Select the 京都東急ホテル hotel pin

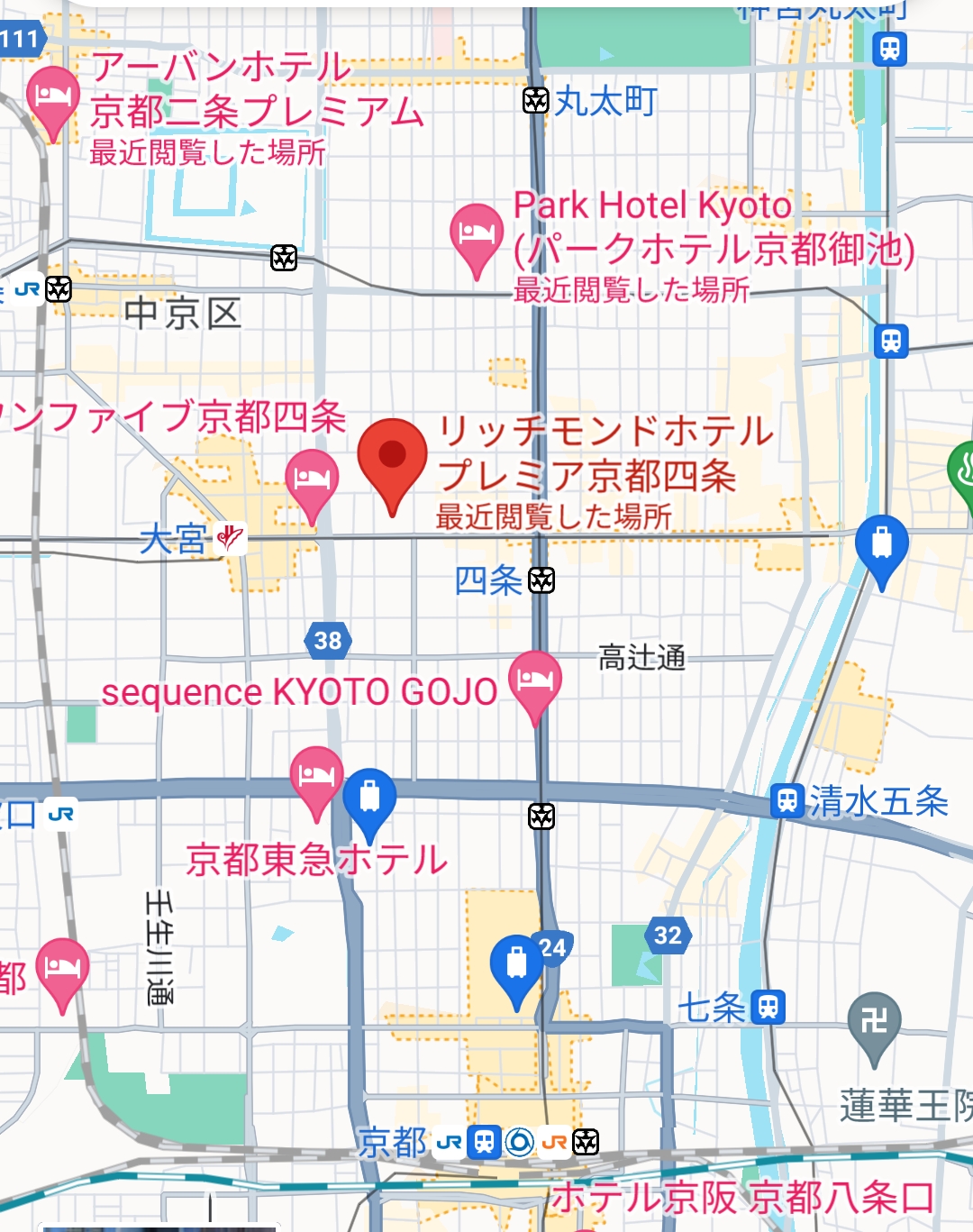(316, 777)
